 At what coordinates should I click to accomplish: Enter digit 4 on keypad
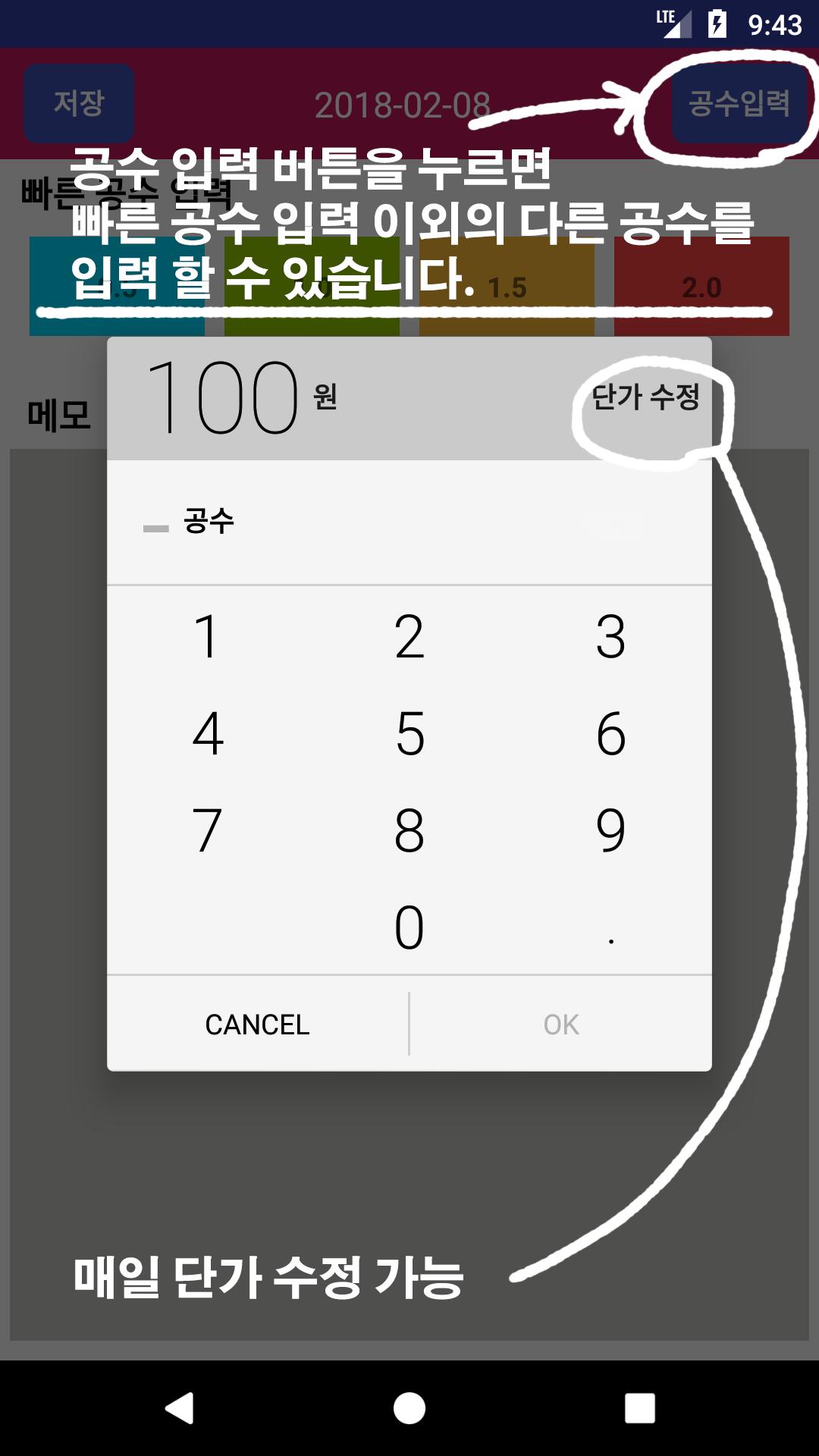[207, 733]
